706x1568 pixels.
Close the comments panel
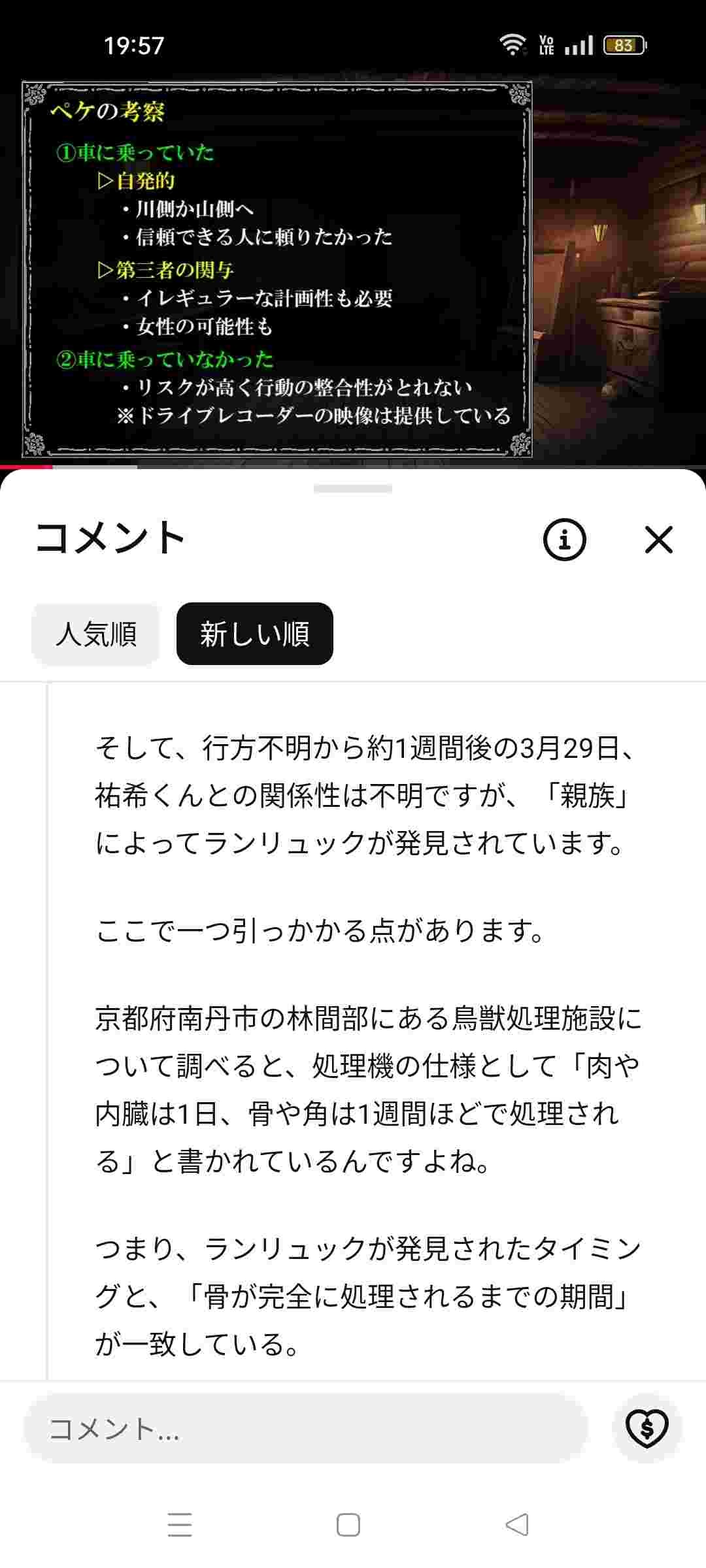[x=658, y=540]
